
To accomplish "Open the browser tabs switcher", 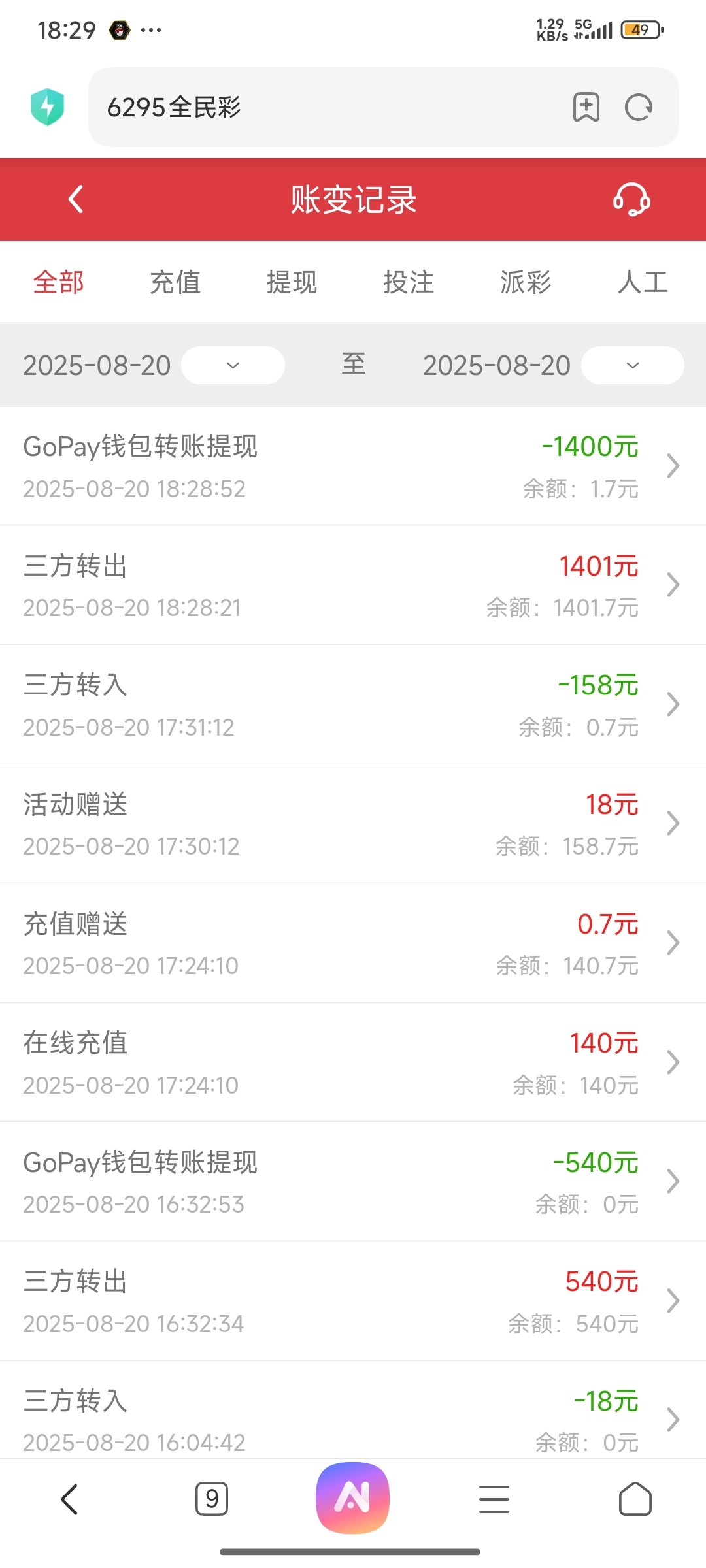I will [212, 1498].
